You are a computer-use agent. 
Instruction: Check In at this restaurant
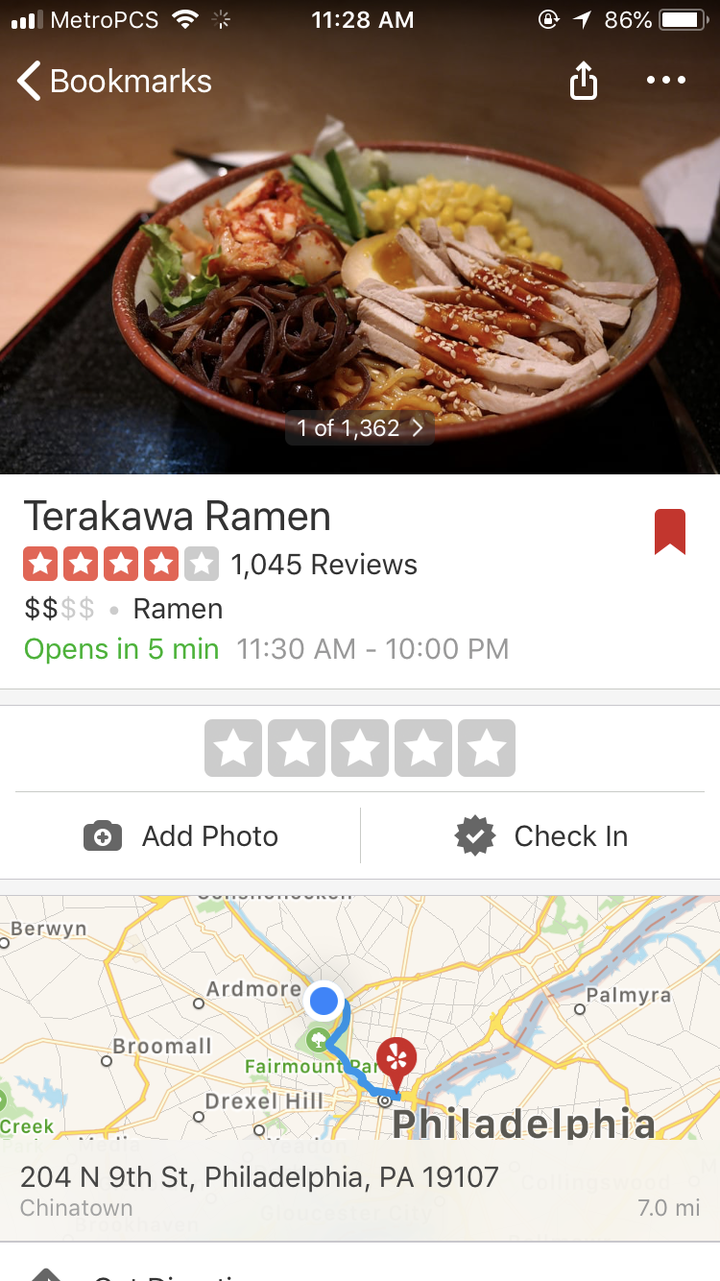click(541, 836)
